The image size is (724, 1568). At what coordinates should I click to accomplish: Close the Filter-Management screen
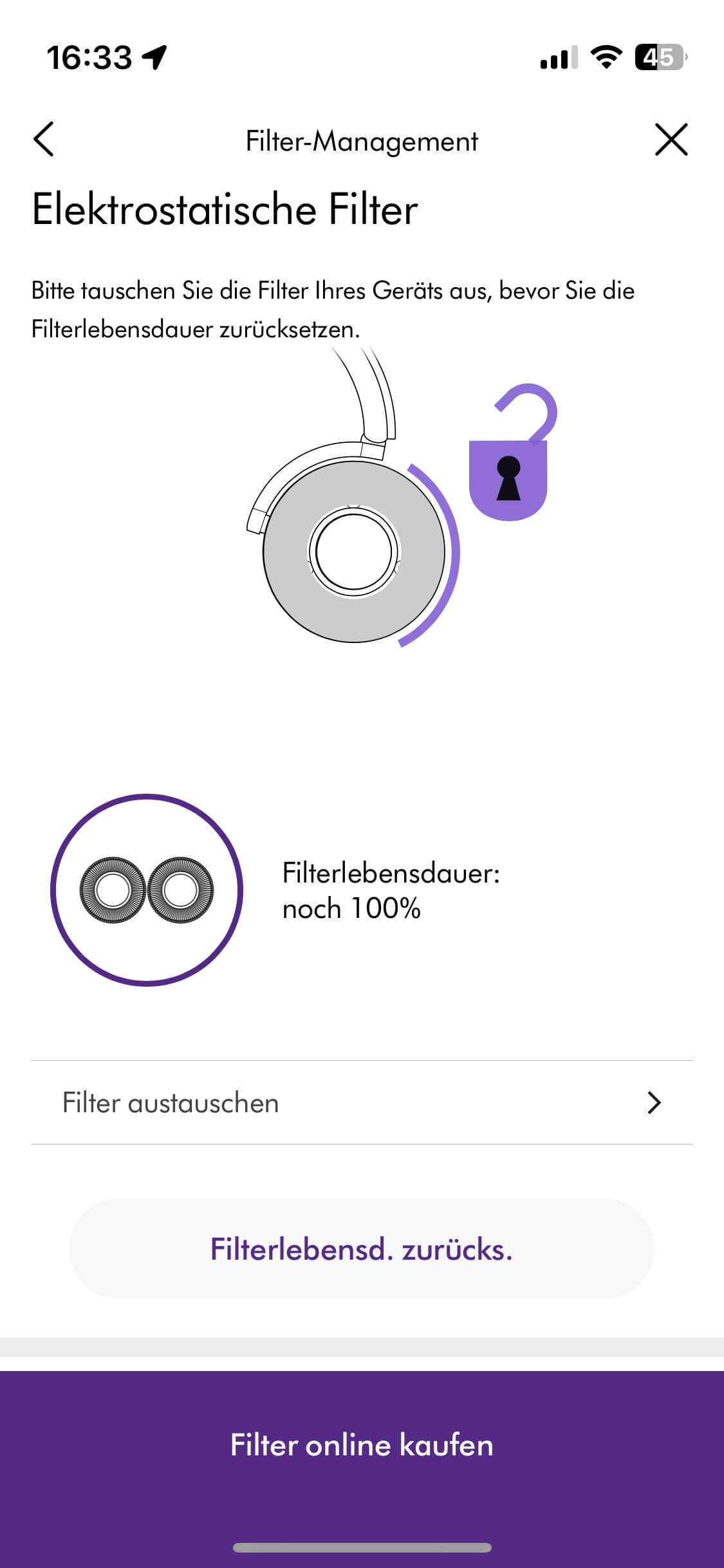pos(671,140)
